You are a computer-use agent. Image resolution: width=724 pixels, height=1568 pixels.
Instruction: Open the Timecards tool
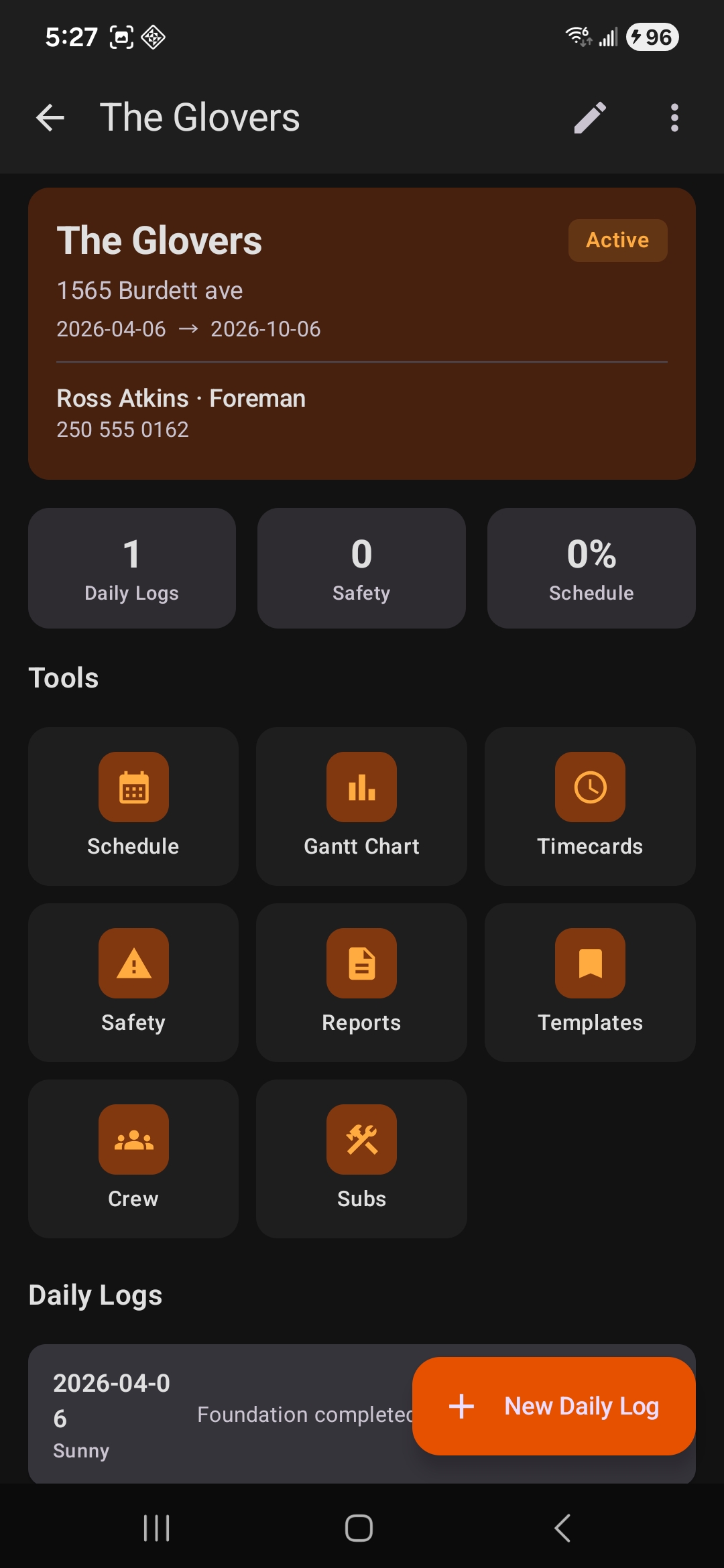pos(590,806)
